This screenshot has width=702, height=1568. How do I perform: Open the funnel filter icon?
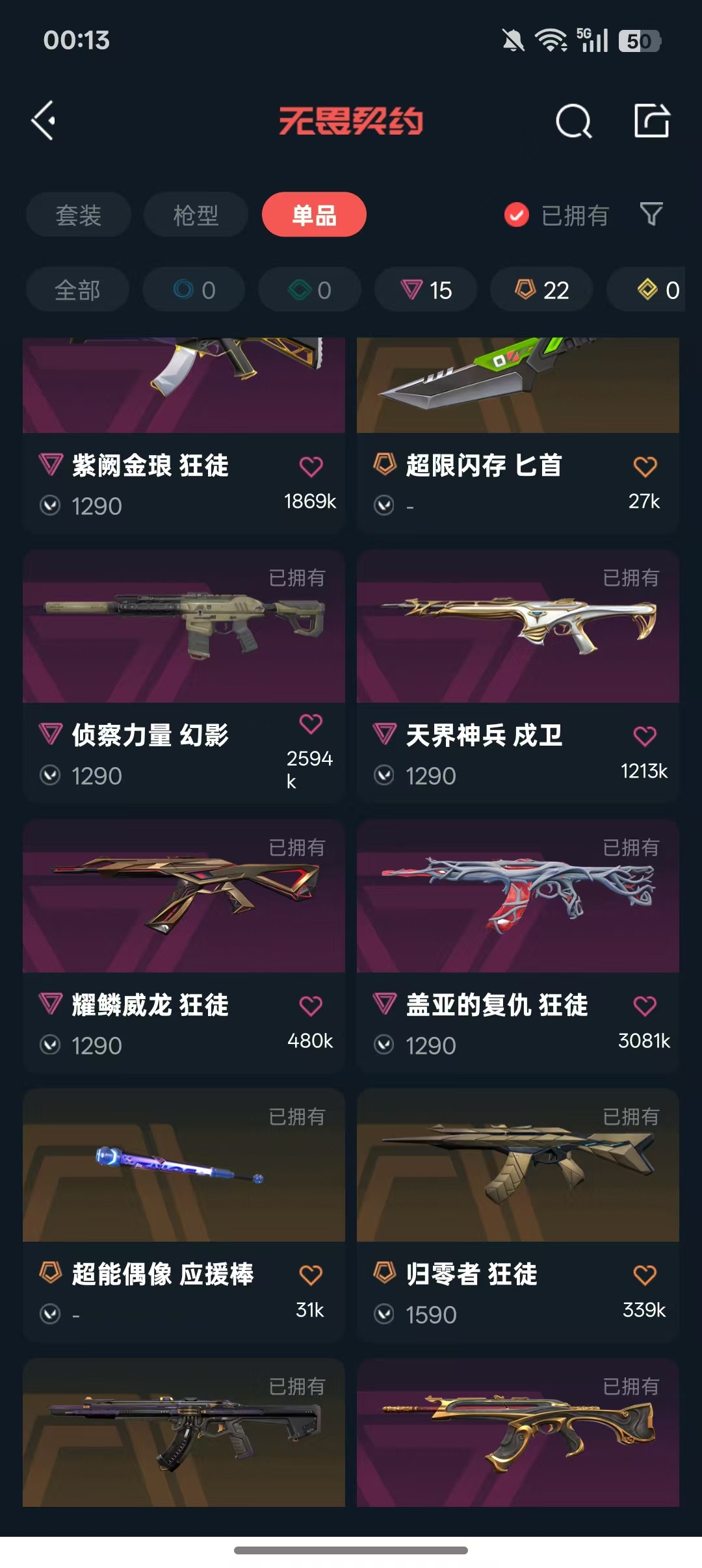tap(651, 215)
